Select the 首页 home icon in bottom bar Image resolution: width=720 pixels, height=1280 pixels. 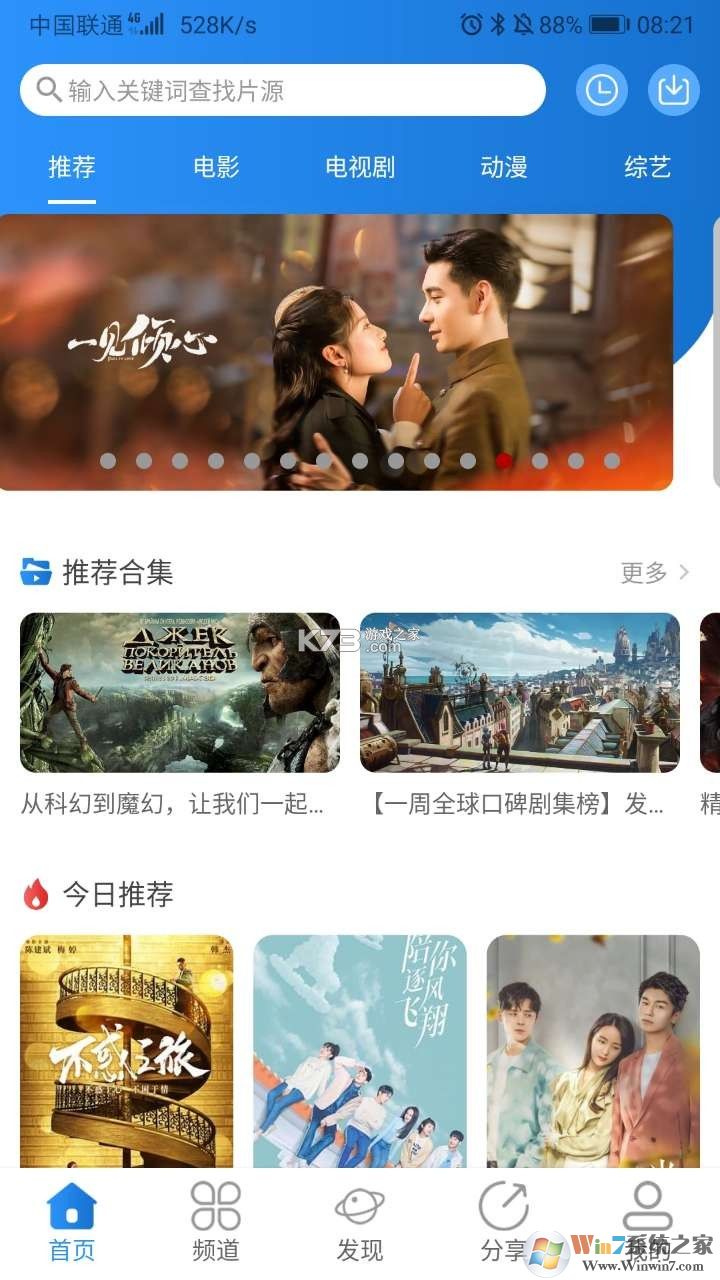coord(72,1206)
